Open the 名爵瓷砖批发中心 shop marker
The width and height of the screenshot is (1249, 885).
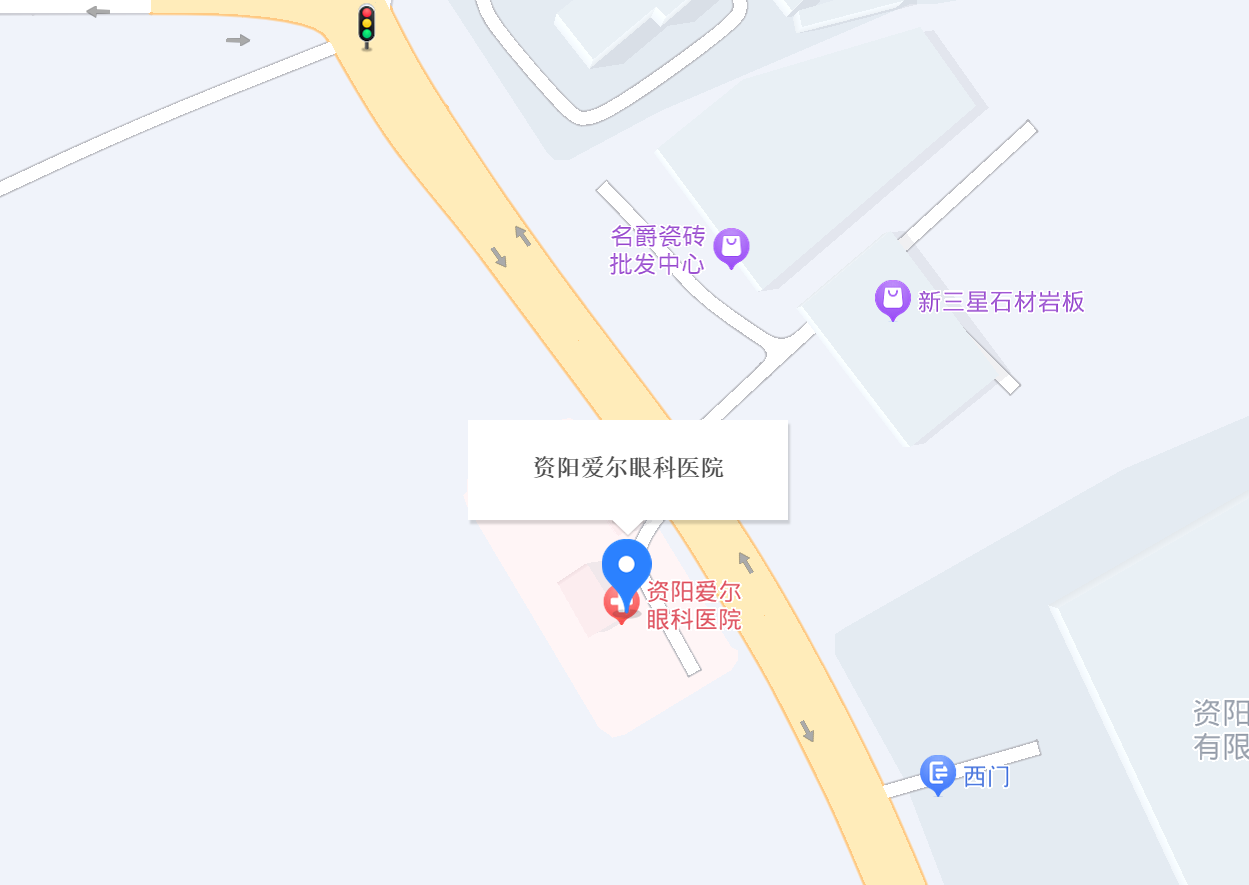click(731, 246)
